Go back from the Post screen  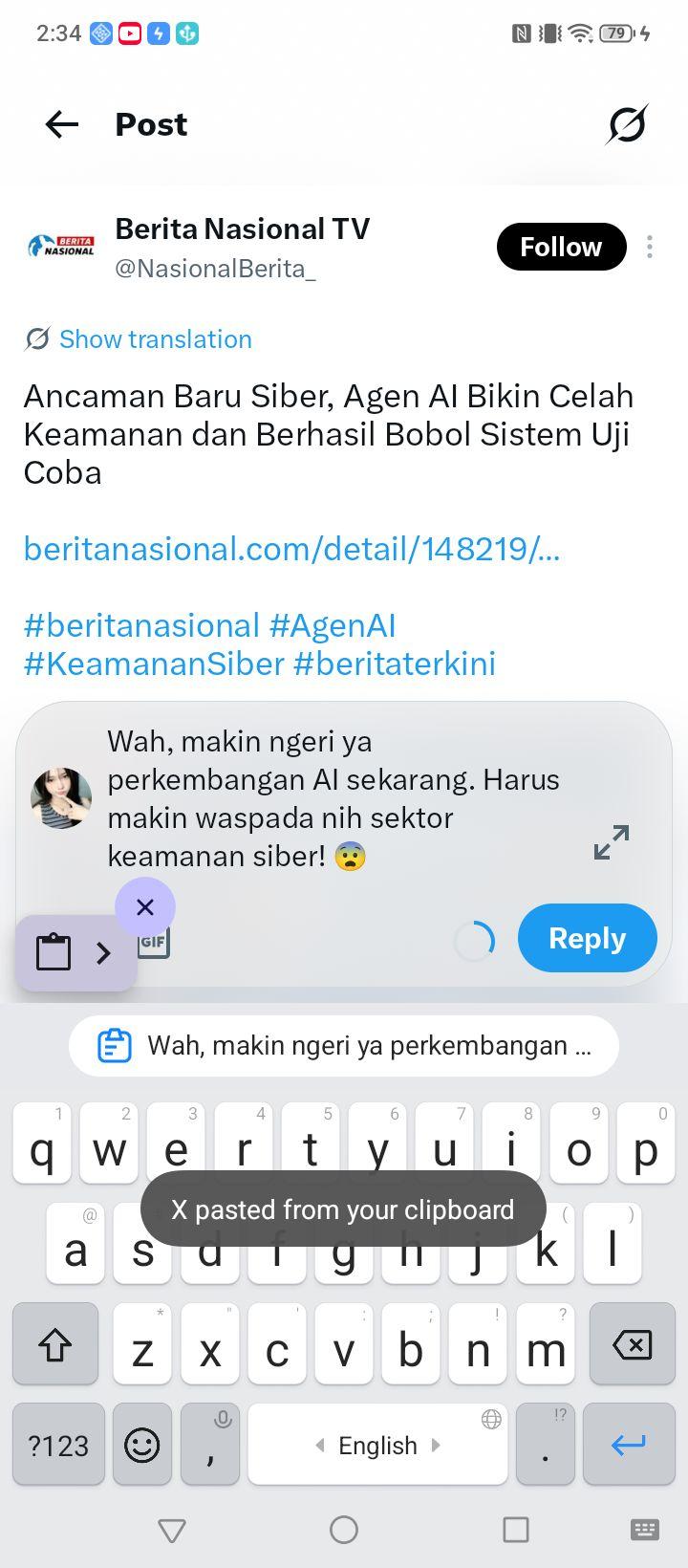tap(61, 124)
